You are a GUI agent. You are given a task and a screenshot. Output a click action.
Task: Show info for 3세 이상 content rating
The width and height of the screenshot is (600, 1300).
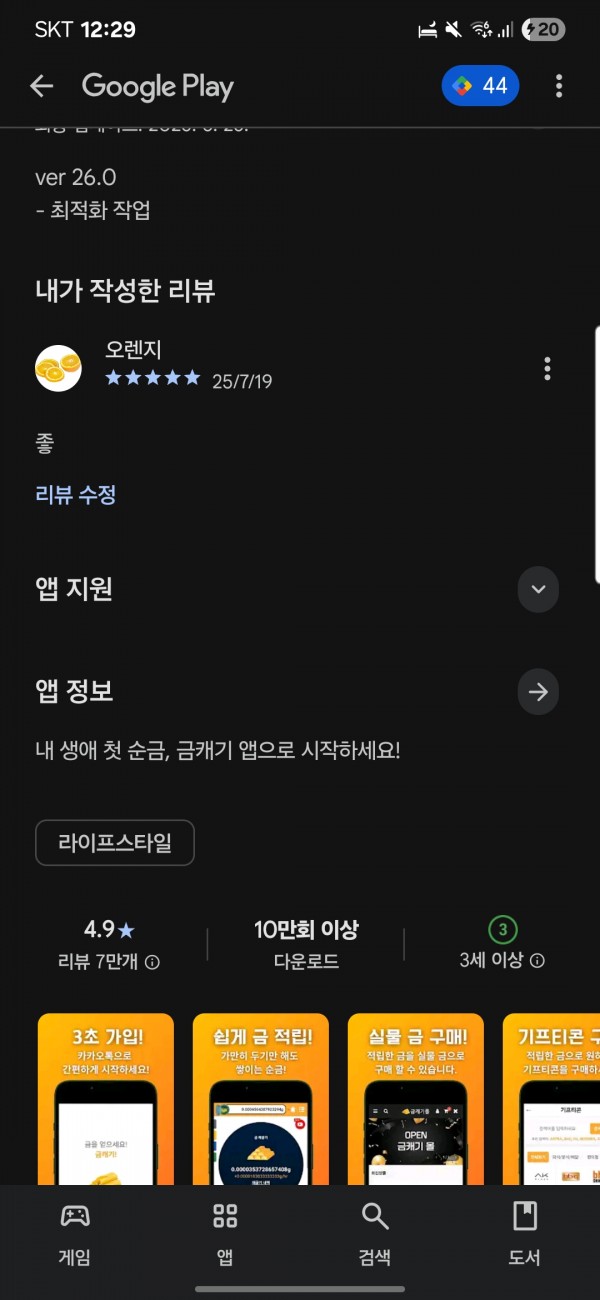pyautogui.click(x=537, y=961)
